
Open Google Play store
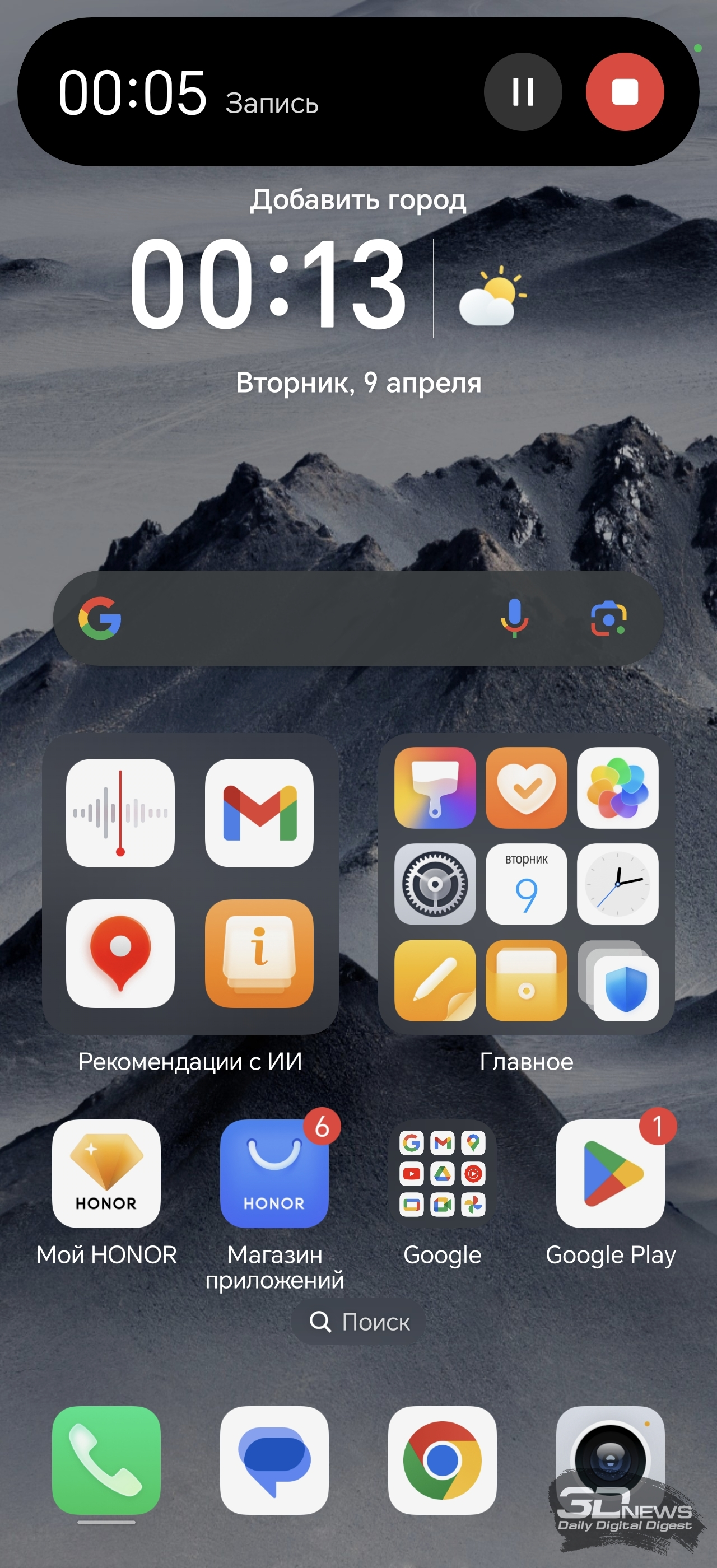coord(611,1174)
